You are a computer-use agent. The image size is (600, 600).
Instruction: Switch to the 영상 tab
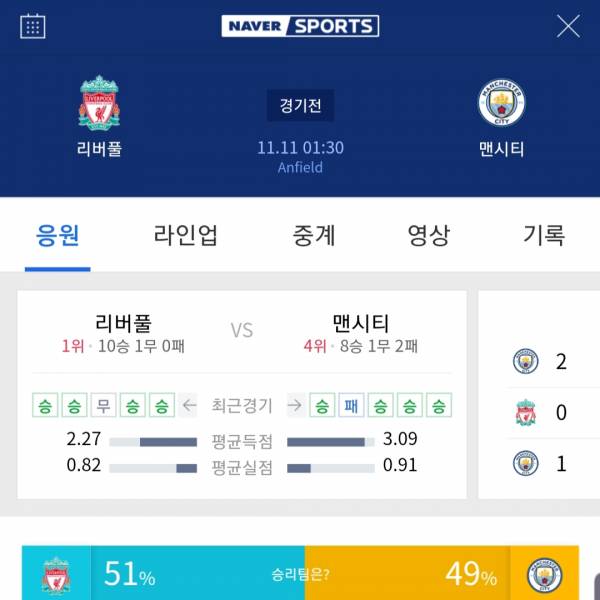[x=428, y=236]
